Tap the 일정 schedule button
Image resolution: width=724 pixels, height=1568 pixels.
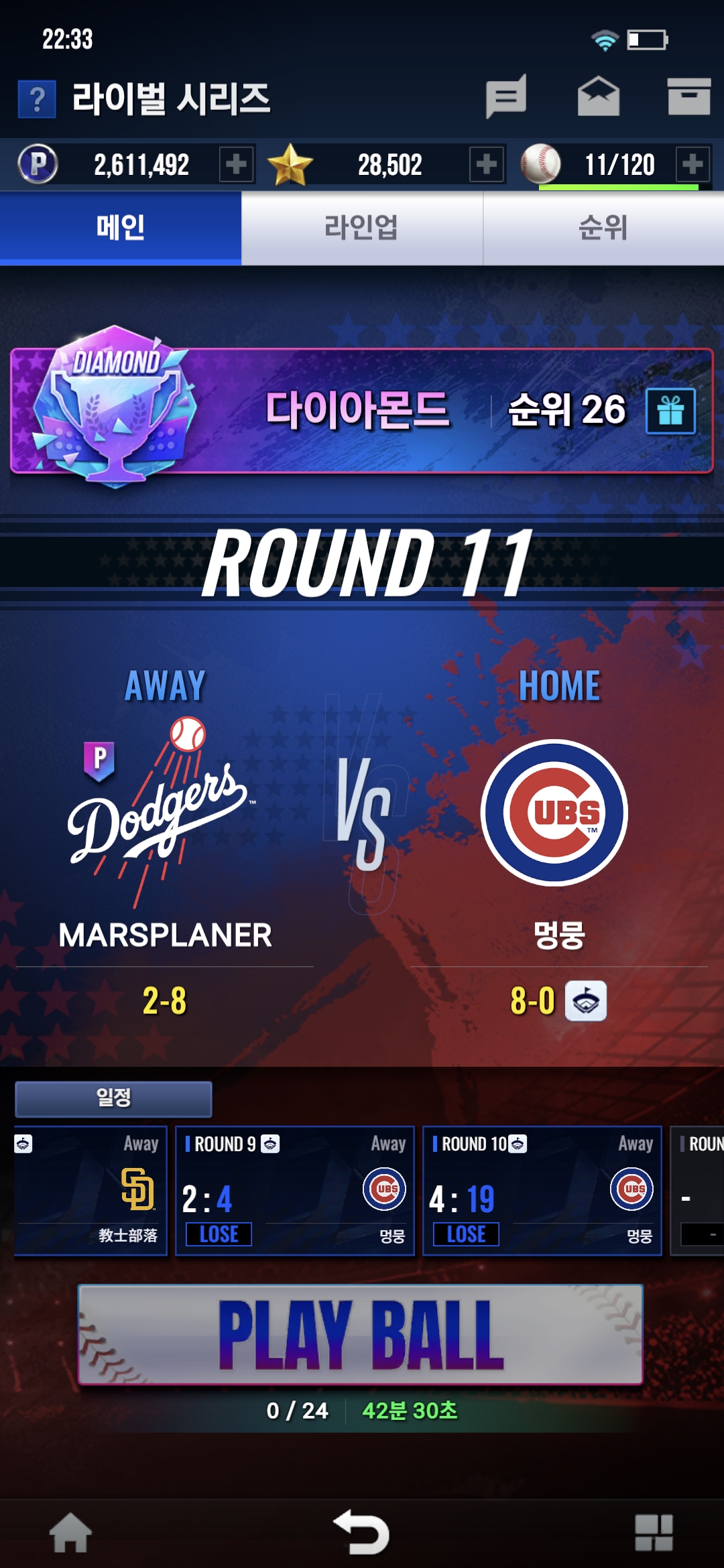click(x=113, y=1099)
